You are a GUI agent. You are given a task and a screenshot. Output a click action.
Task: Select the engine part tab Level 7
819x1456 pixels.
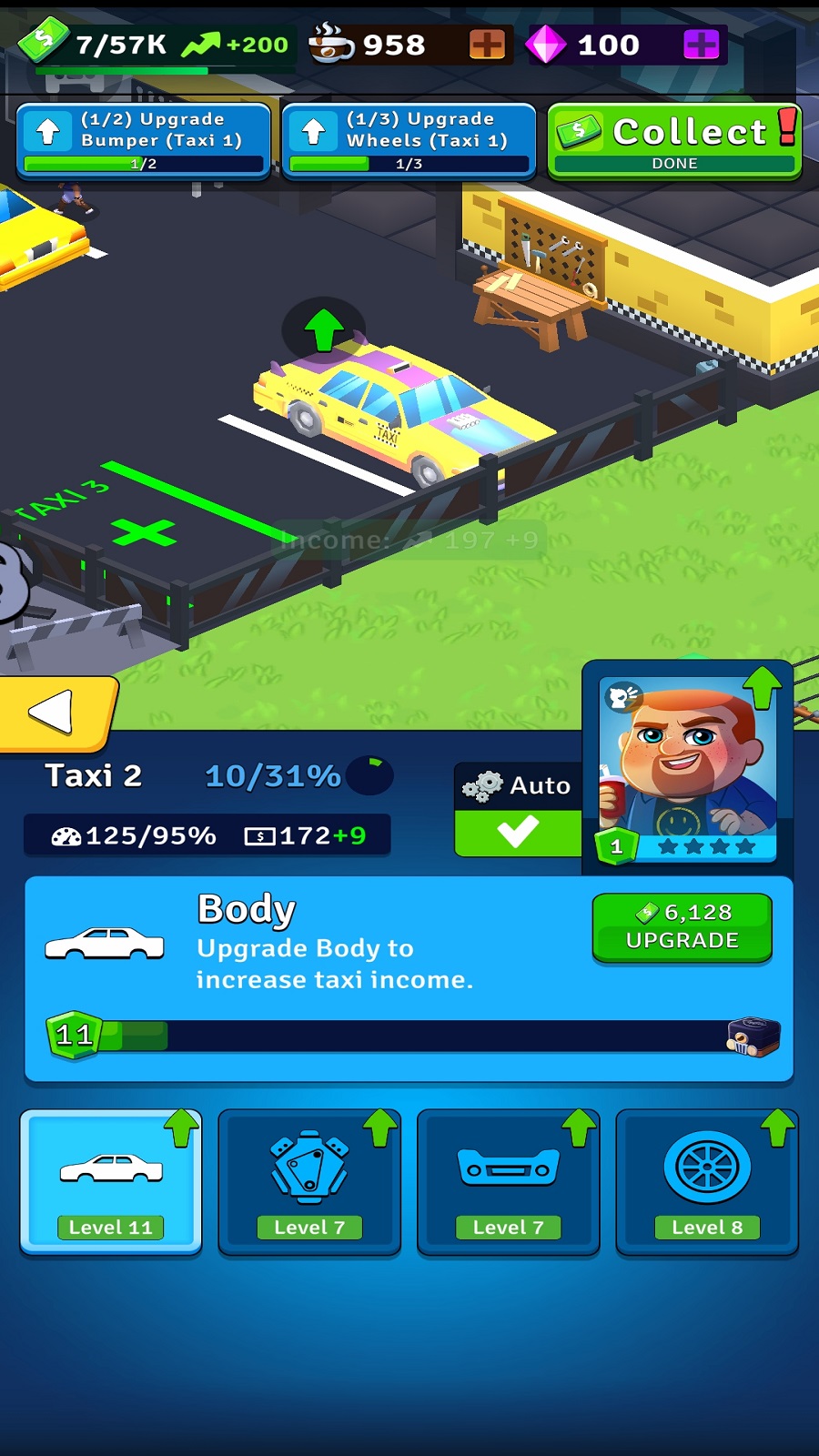(x=309, y=1181)
